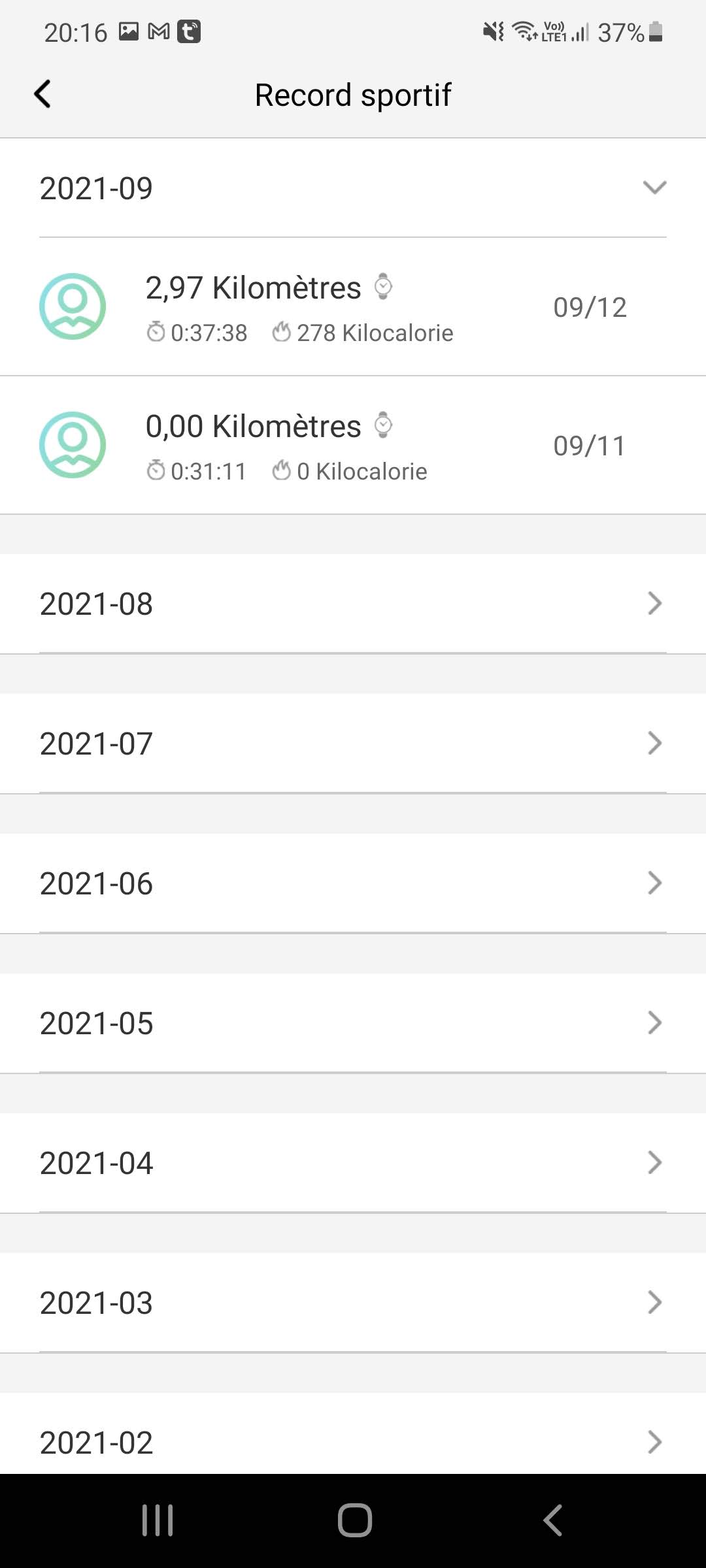706x1568 pixels.
Task: Expand the 2021-03 section
Action: pyautogui.click(x=353, y=1303)
